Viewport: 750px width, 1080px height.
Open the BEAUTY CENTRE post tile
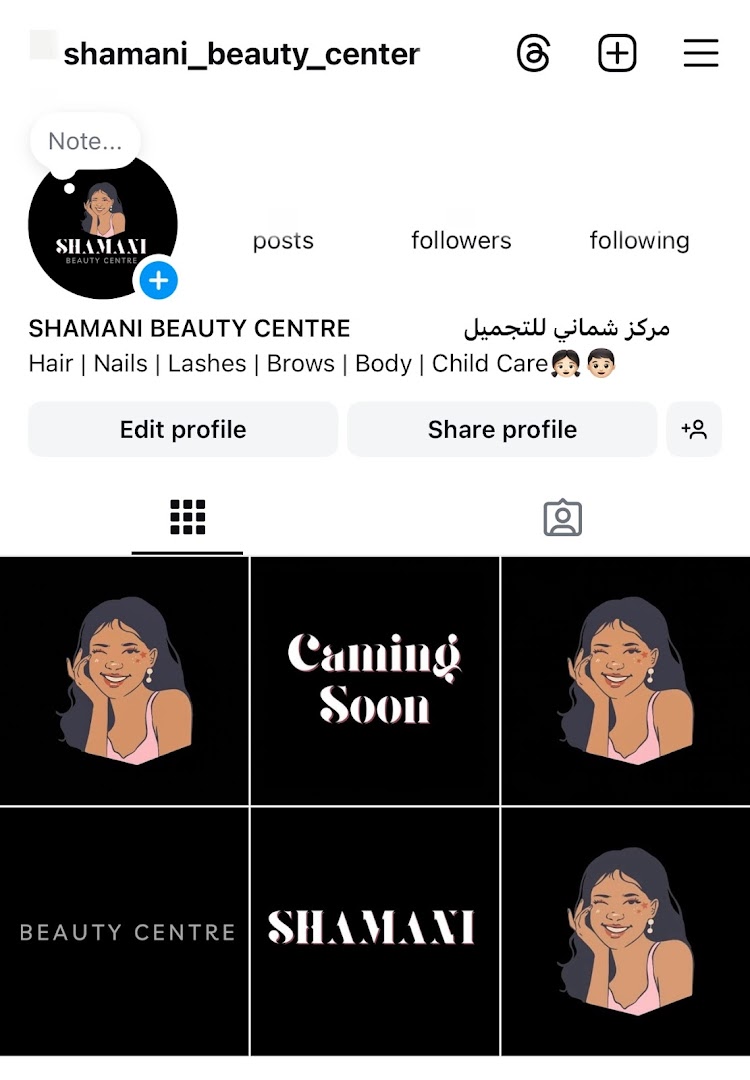click(124, 931)
